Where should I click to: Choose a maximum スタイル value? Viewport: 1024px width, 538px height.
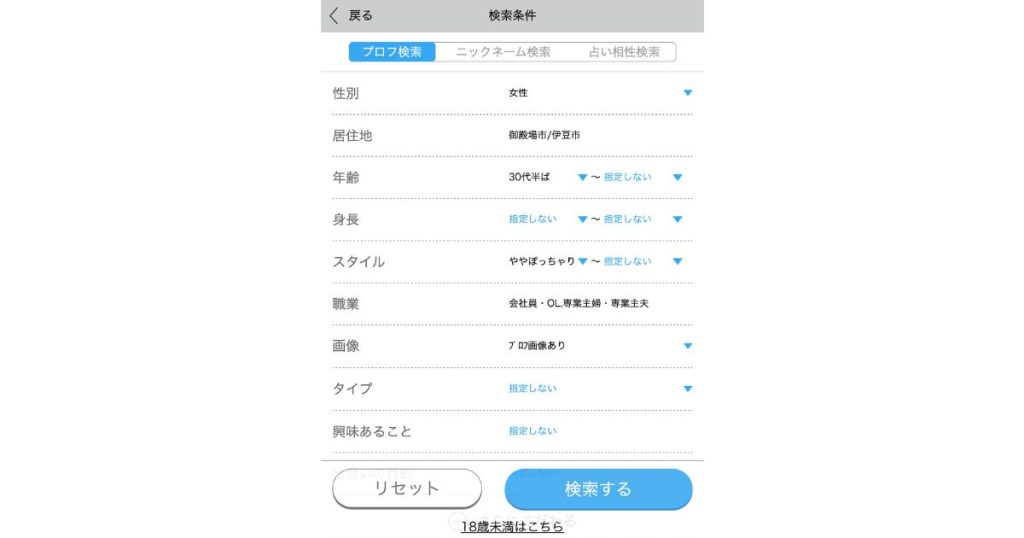(642, 261)
